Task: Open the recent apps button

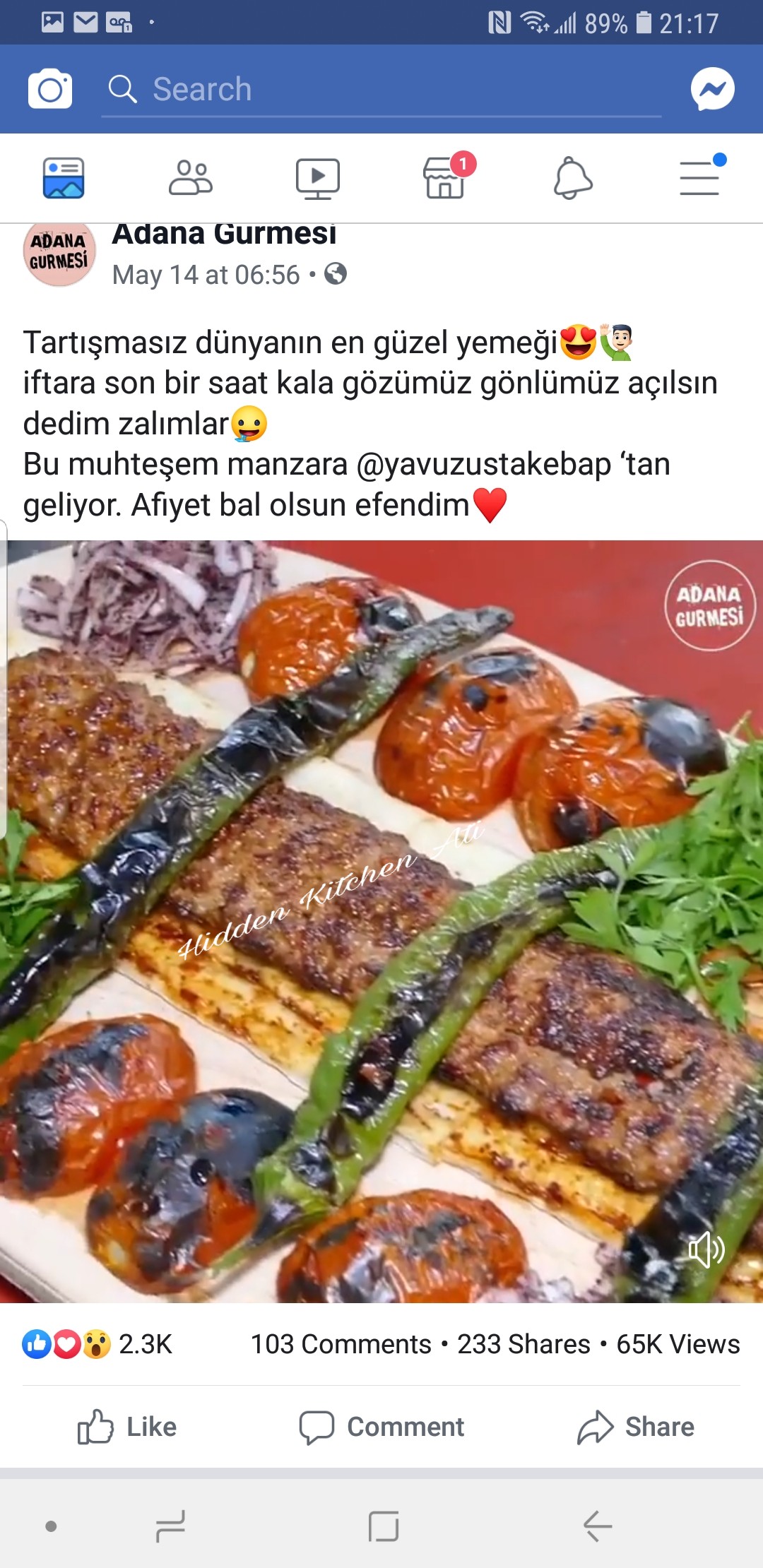Action: (x=170, y=1526)
